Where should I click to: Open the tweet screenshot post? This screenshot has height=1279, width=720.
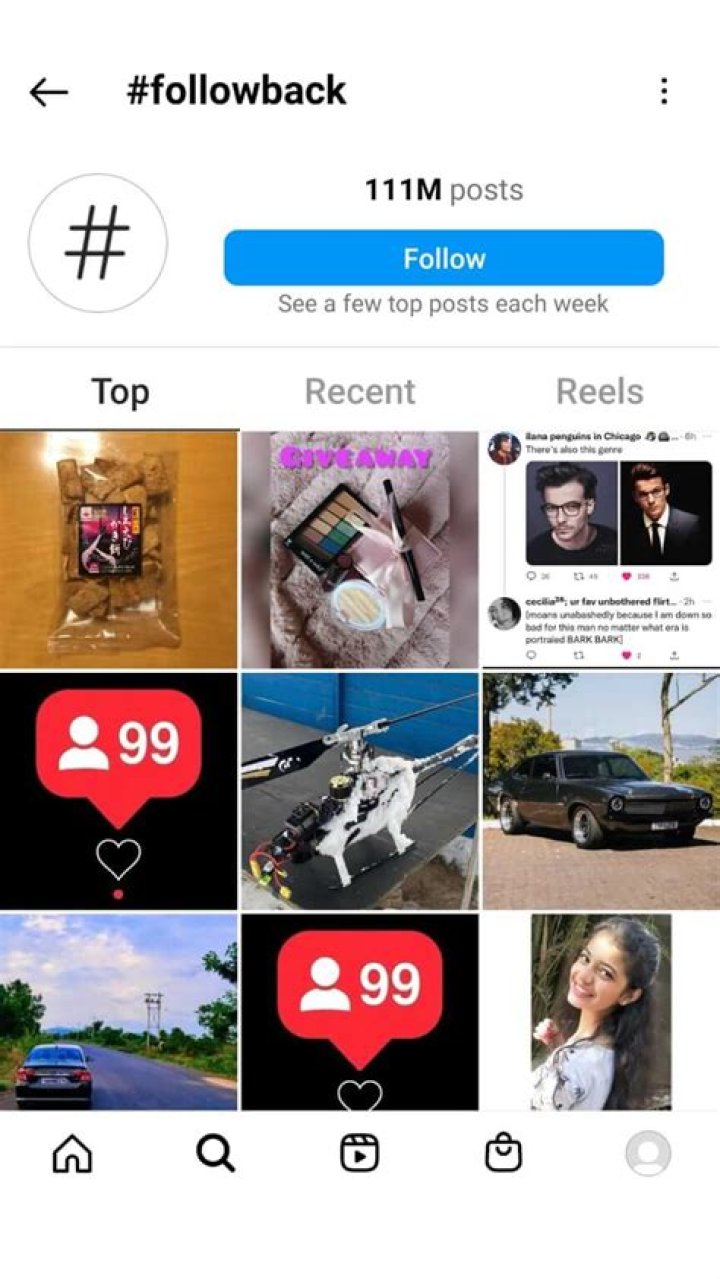coord(600,549)
